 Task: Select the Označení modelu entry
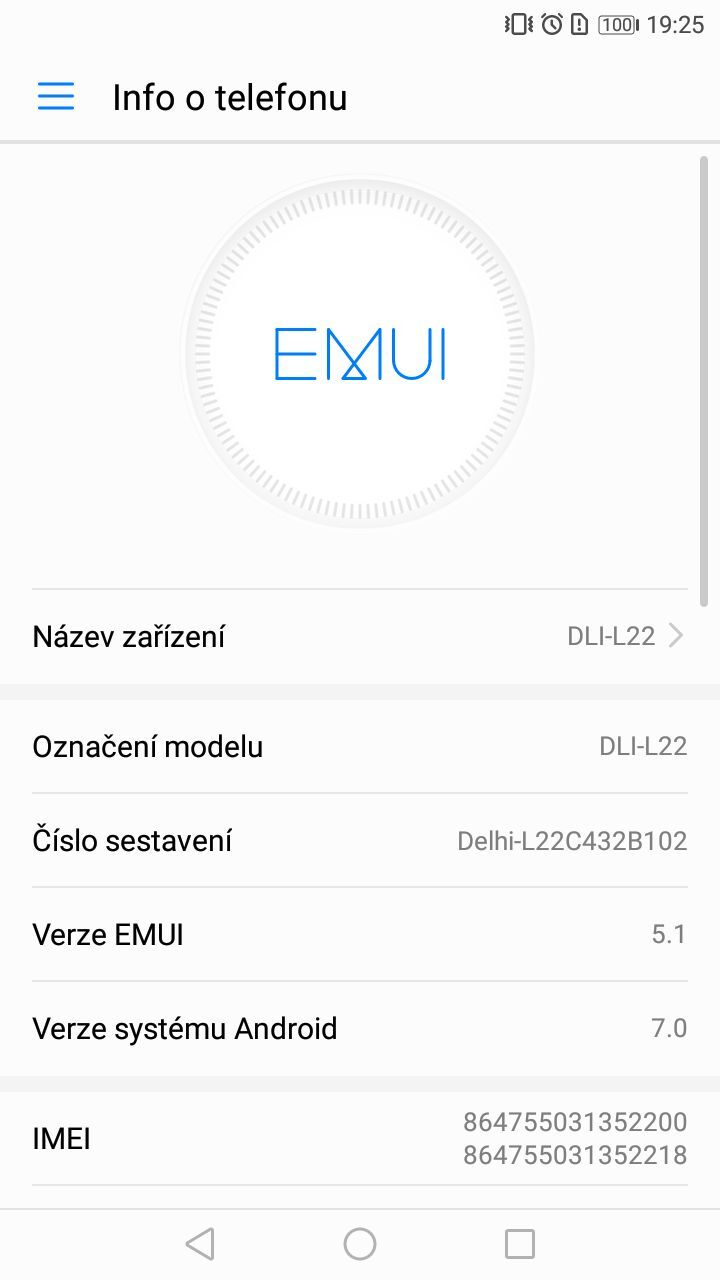360,745
